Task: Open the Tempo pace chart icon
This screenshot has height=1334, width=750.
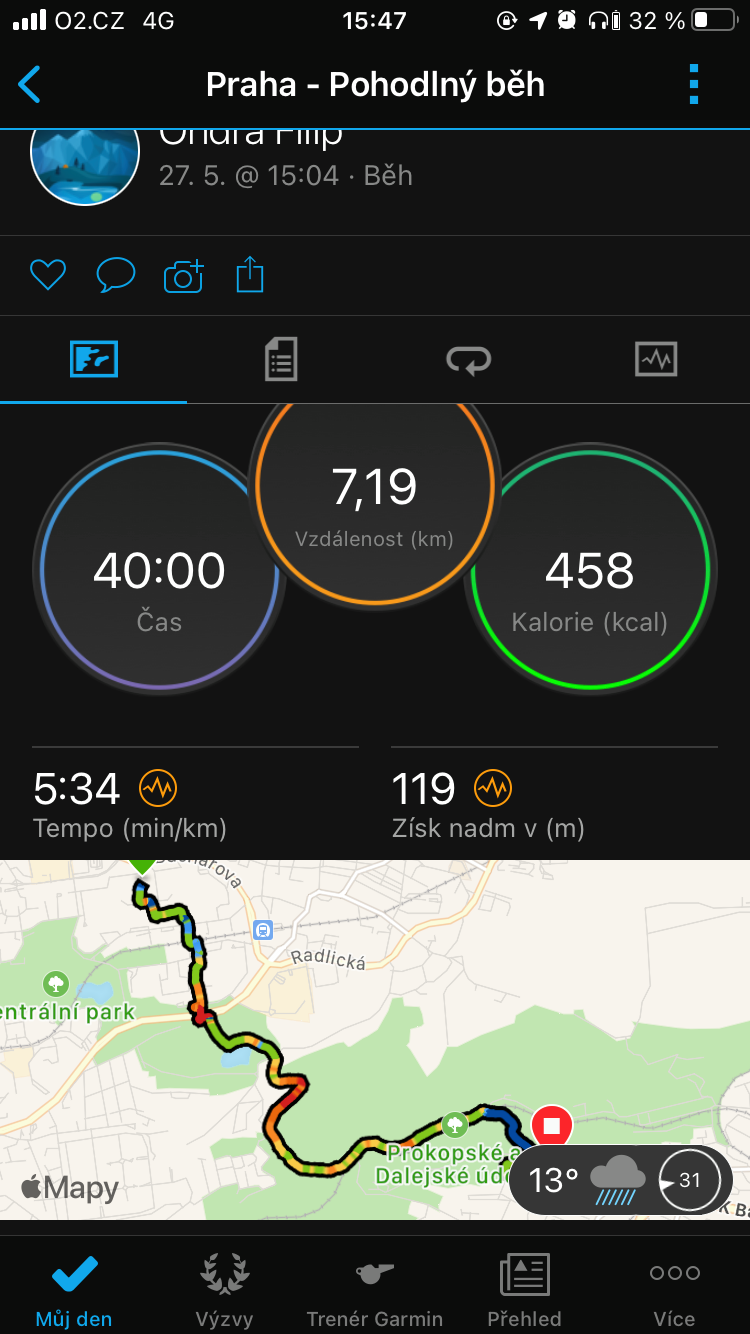Action: point(158,789)
